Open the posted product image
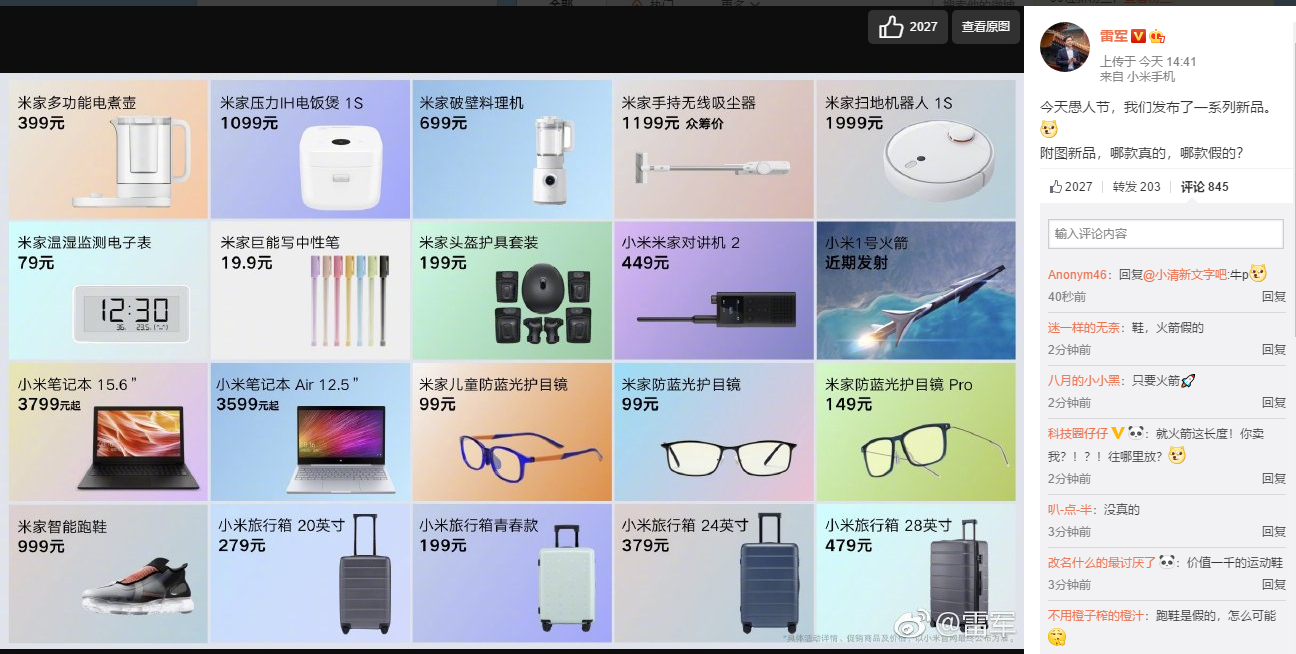This screenshot has height=654, width=1296. 512,360
